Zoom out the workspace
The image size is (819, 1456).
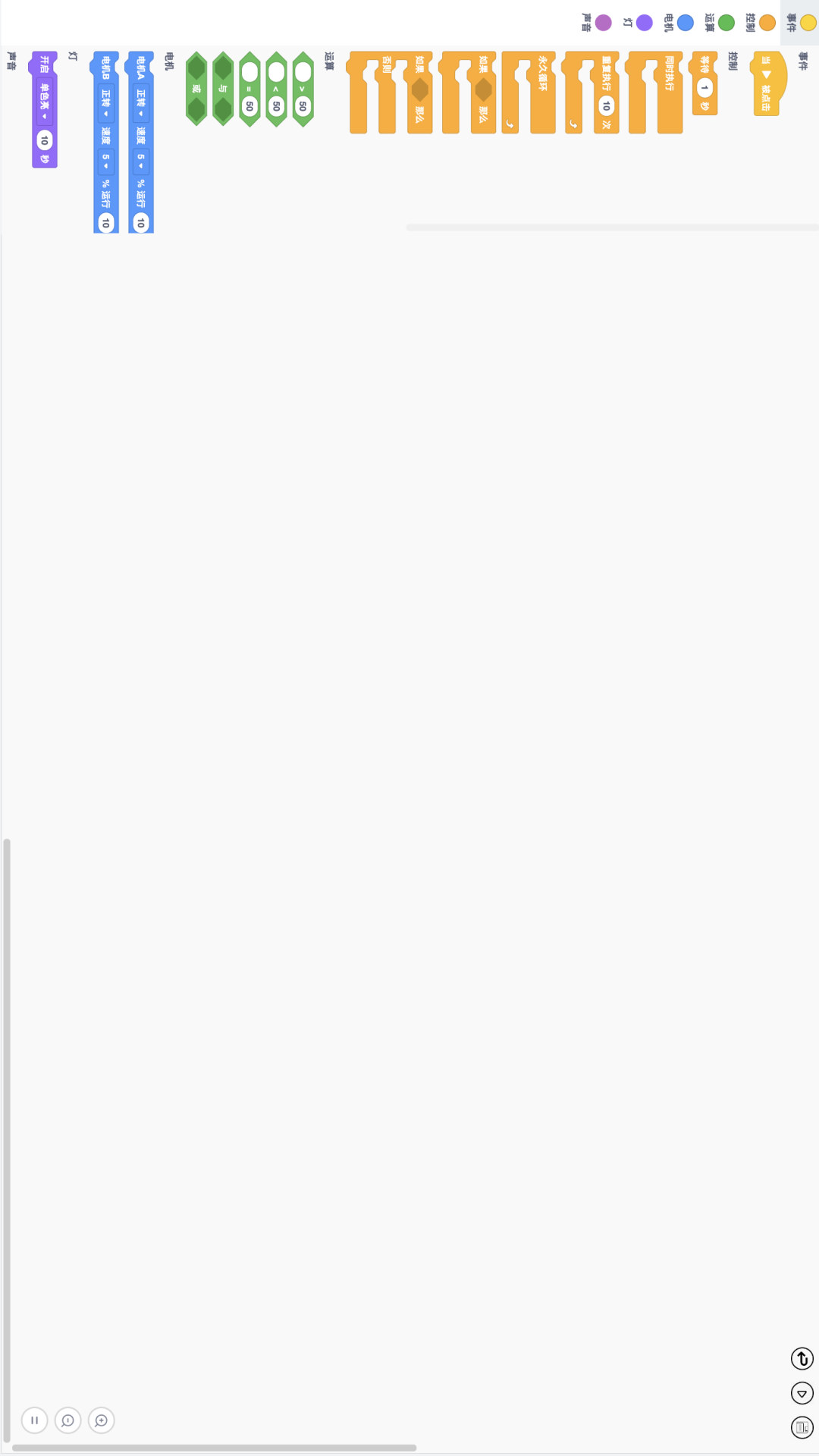coord(67,1420)
